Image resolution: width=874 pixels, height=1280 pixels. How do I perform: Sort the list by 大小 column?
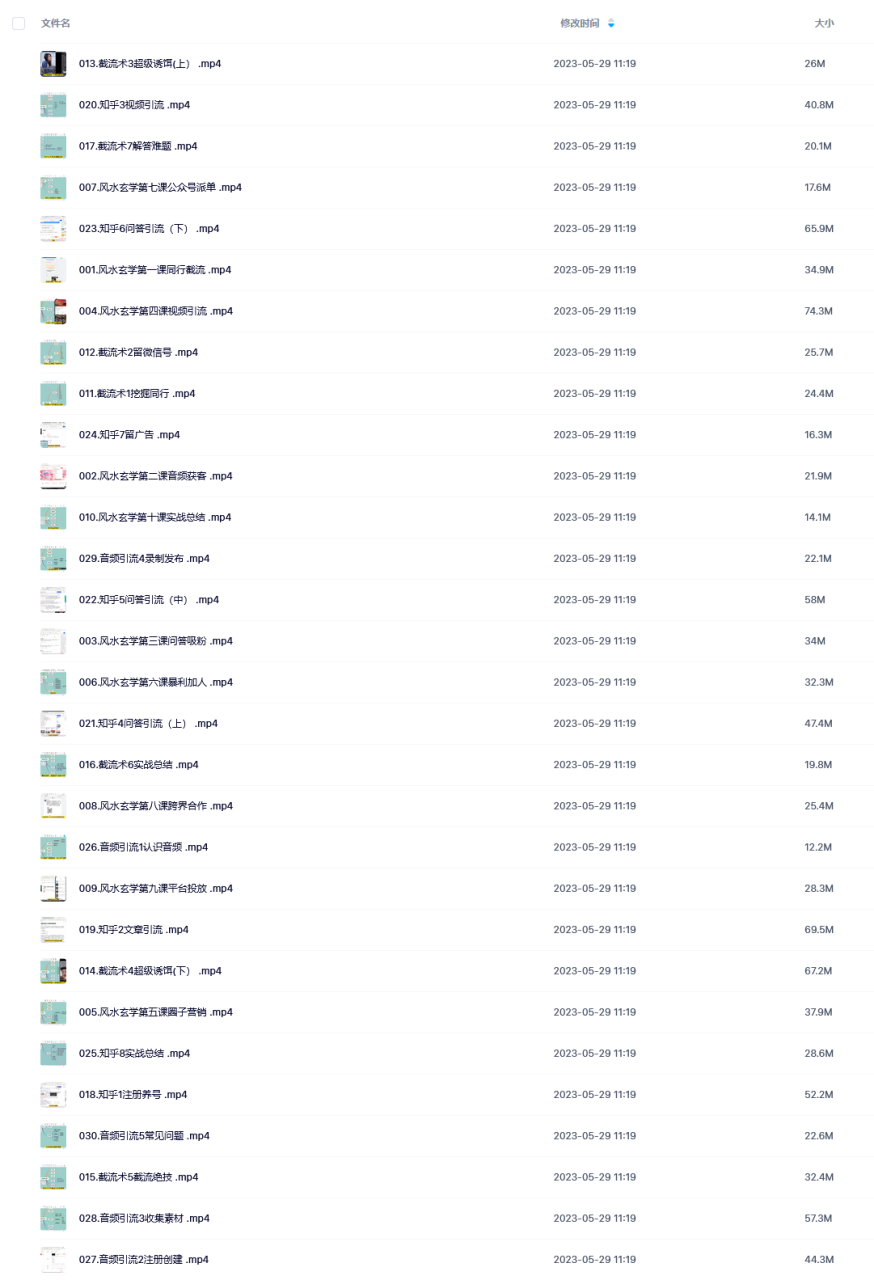(x=824, y=23)
